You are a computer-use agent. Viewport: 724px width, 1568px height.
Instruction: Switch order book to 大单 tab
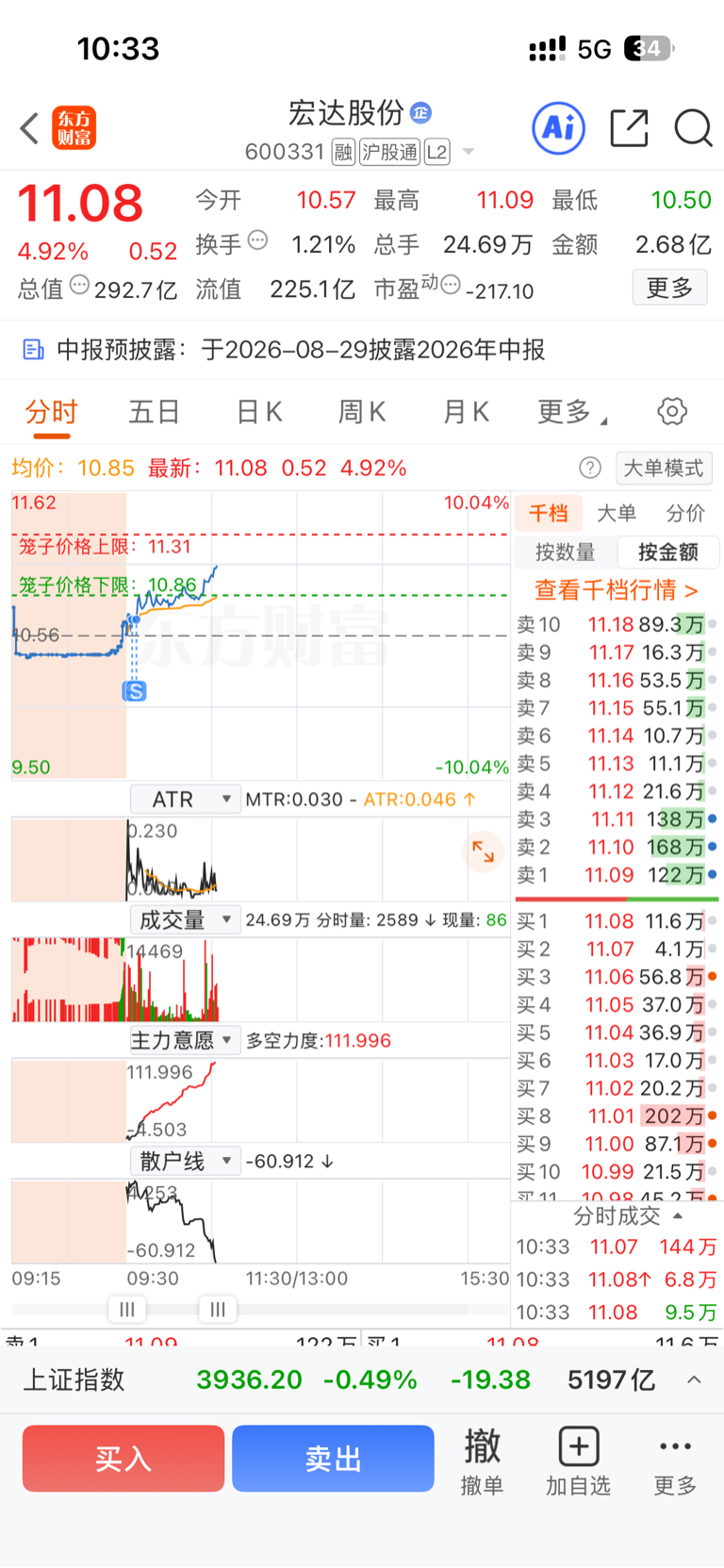(617, 513)
